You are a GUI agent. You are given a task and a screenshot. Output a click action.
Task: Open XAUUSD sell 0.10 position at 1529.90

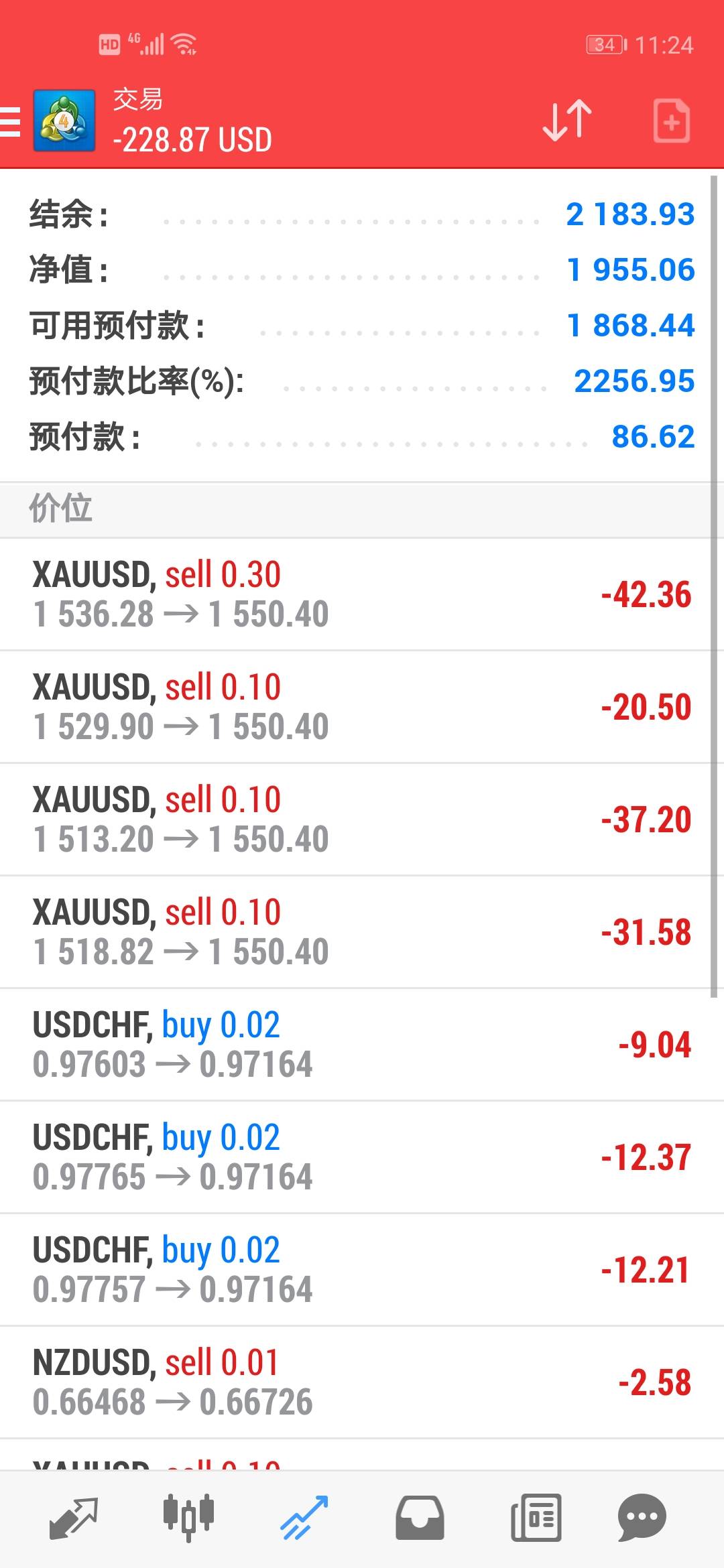362,707
